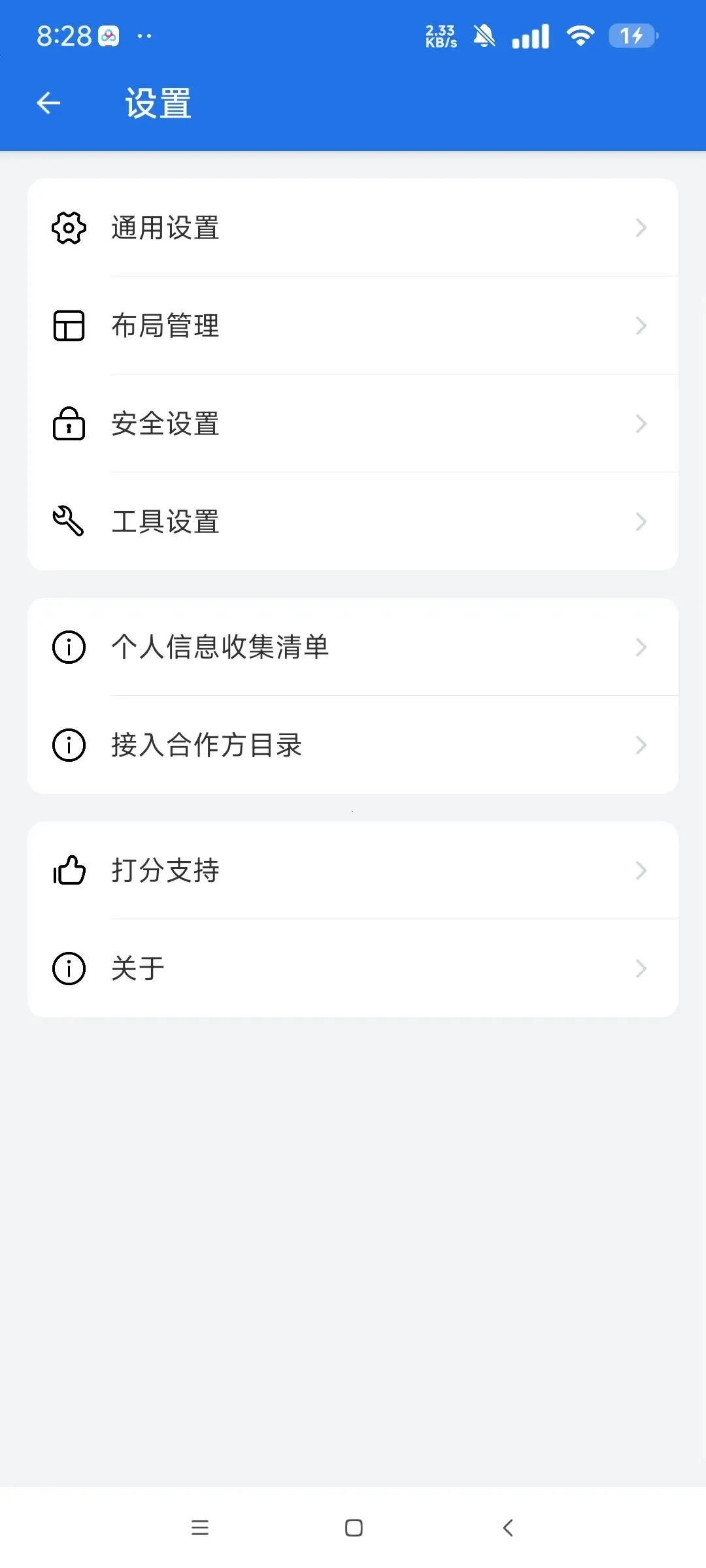Open 布局管理 (Layout management)
This screenshot has width=706, height=1568.
point(353,326)
